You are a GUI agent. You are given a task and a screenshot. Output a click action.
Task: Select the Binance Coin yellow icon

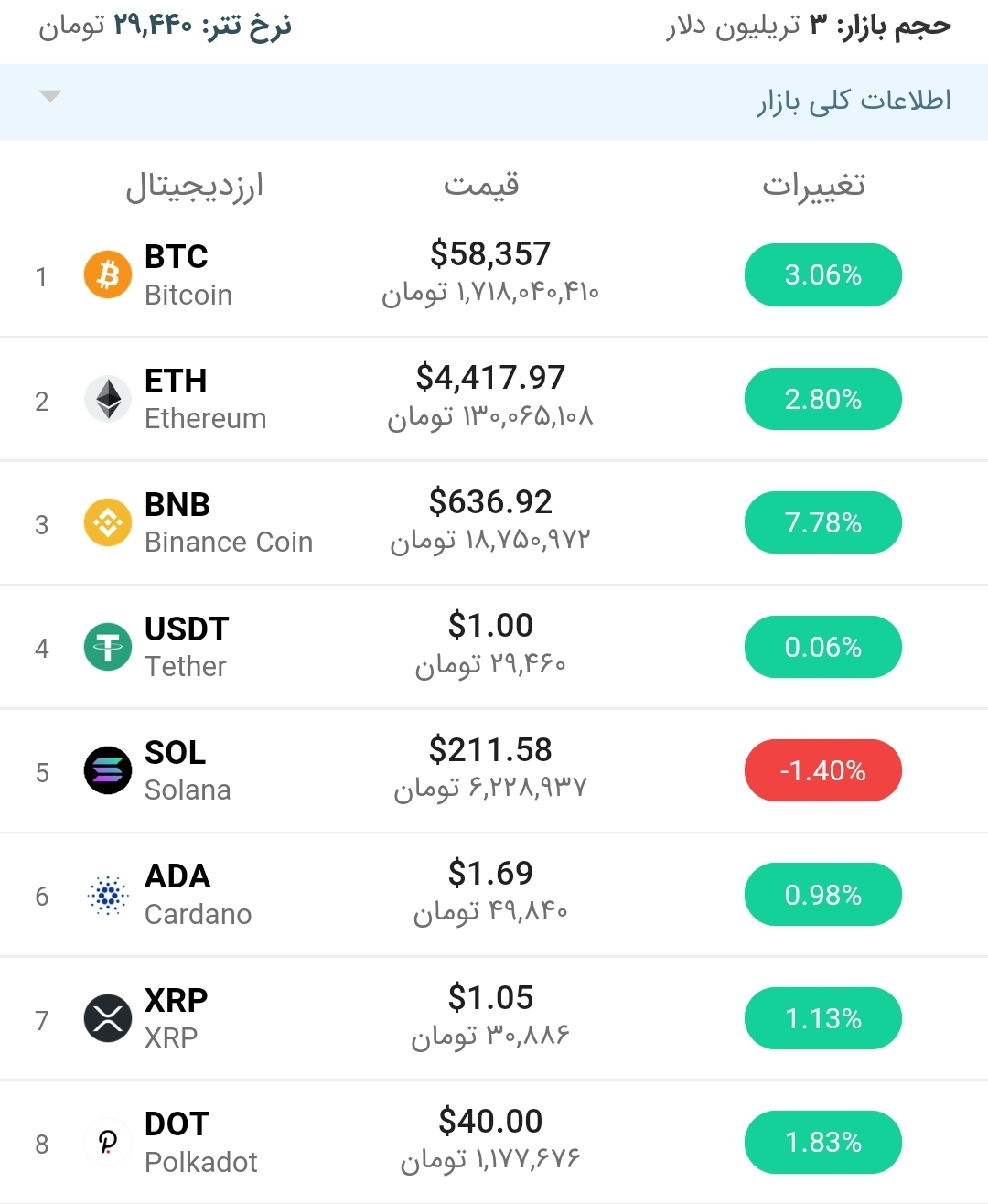107,522
